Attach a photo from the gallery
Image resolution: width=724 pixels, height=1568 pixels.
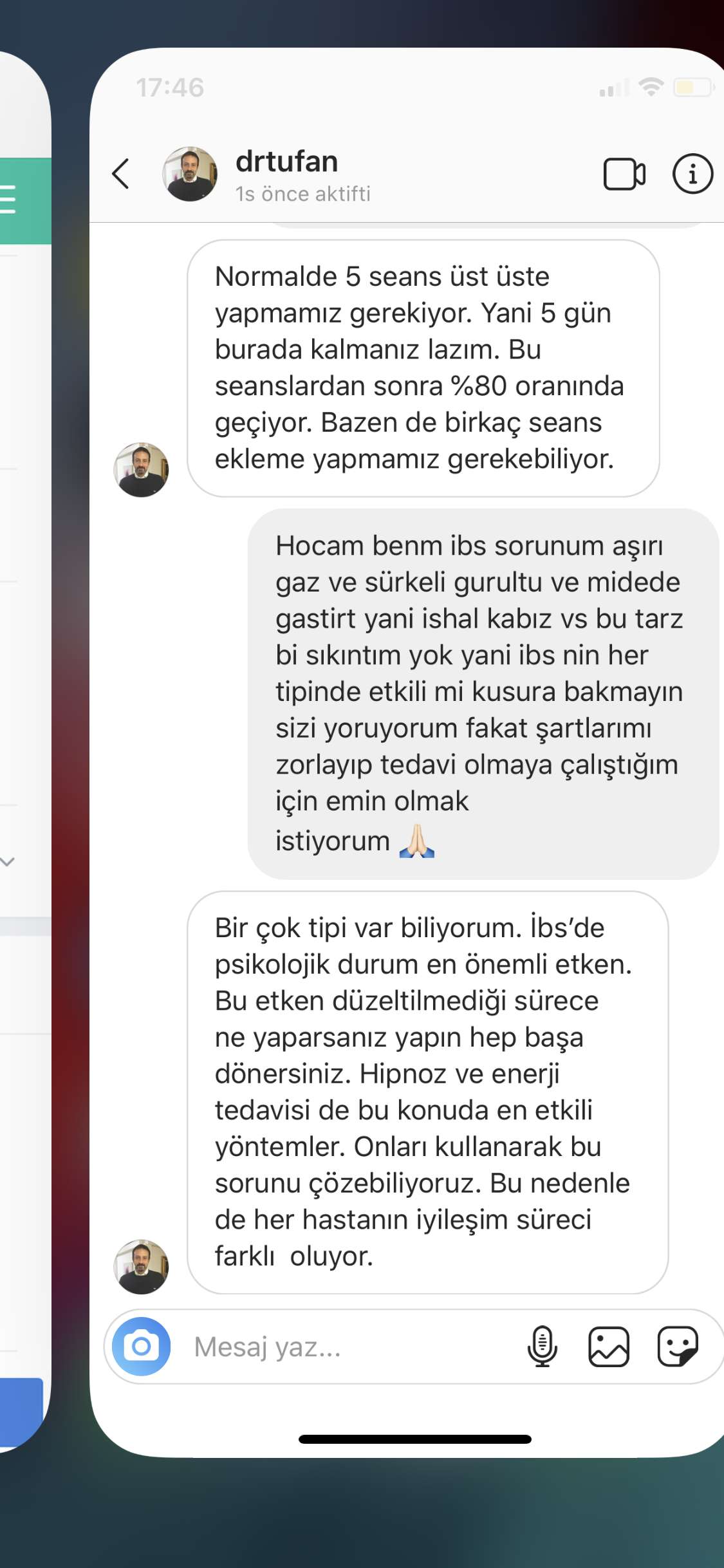tap(609, 1346)
